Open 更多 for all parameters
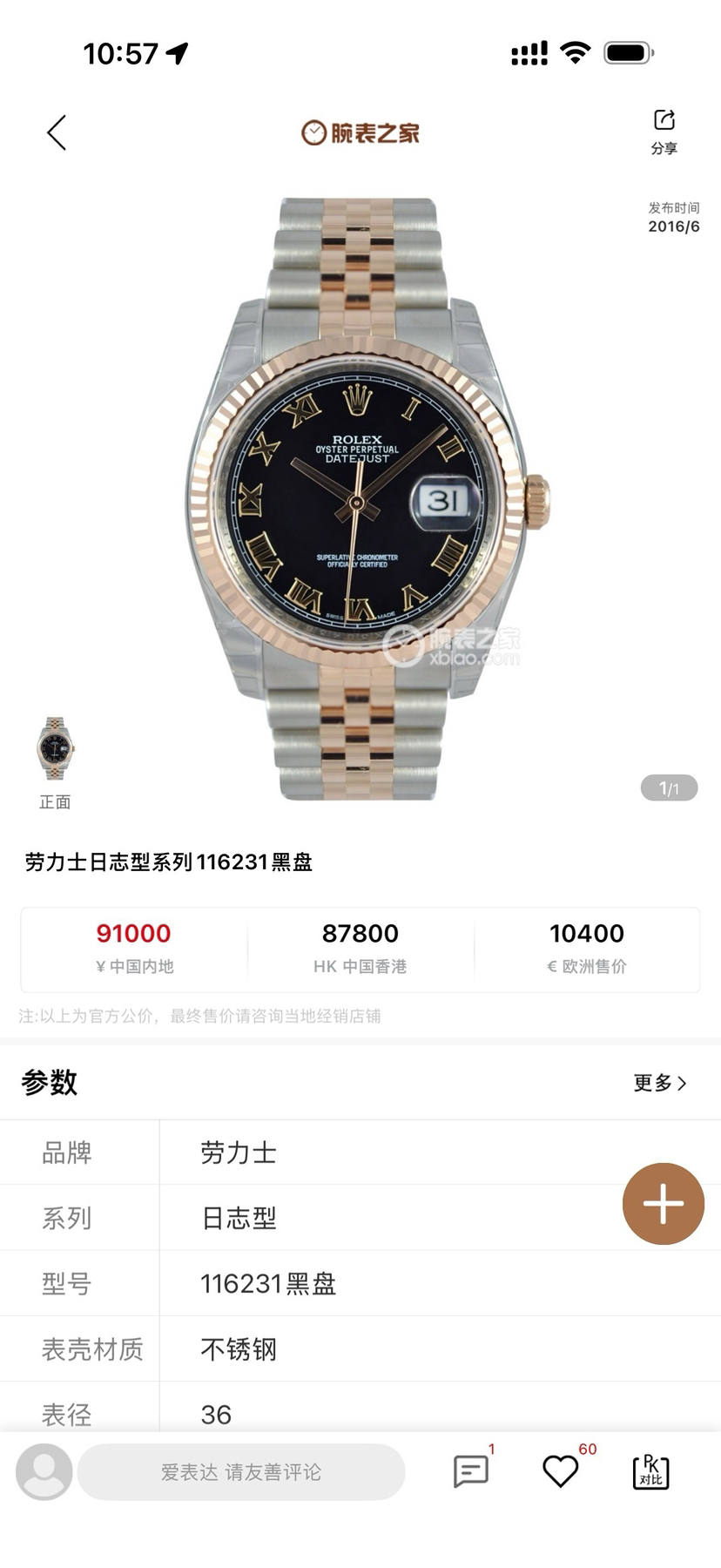Viewport: 721px width, 1568px height. pyautogui.click(x=660, y=1083)
